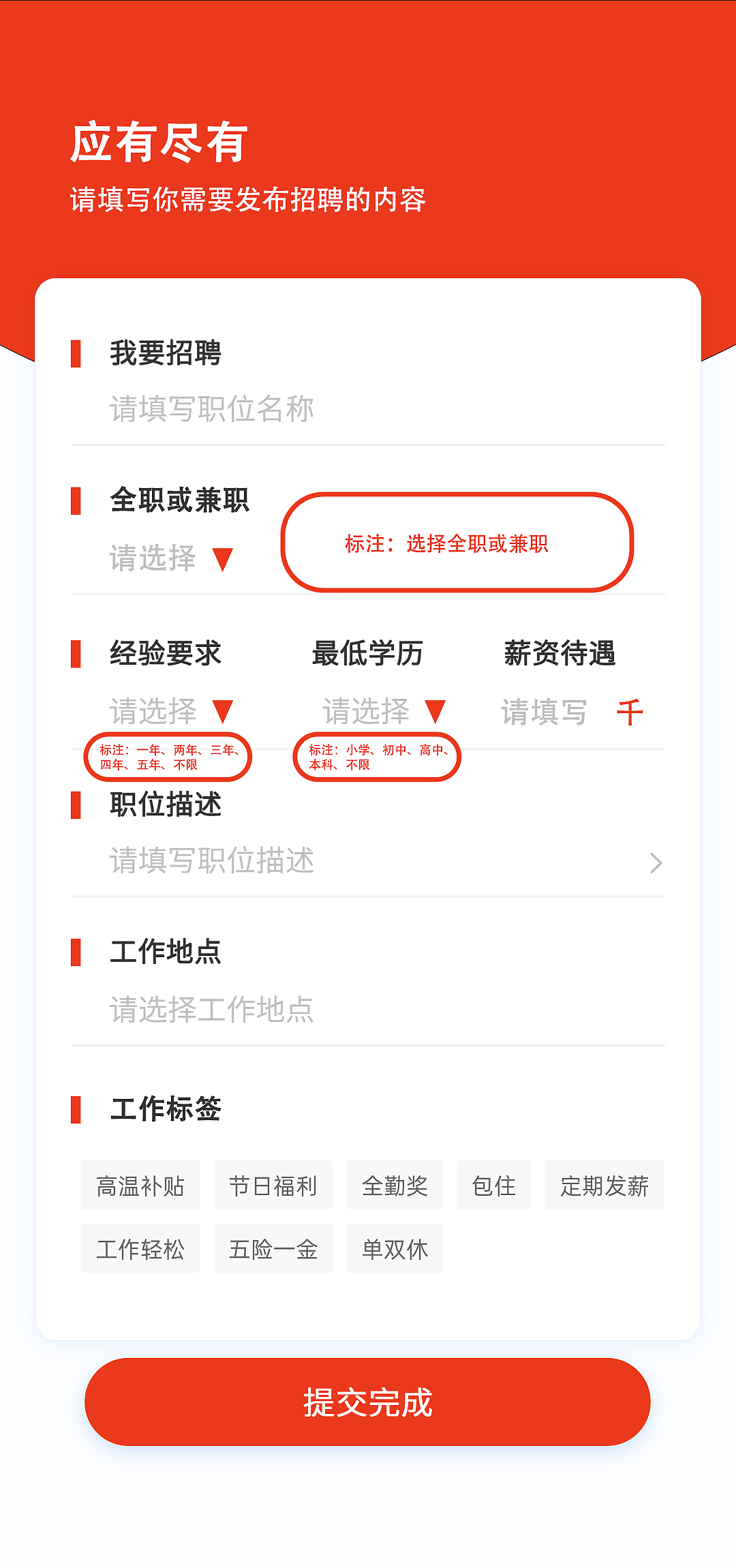Screen dimensions: 736x1568
Task: Toggle the 节日福利 work tag
Action: point(273,1185)
